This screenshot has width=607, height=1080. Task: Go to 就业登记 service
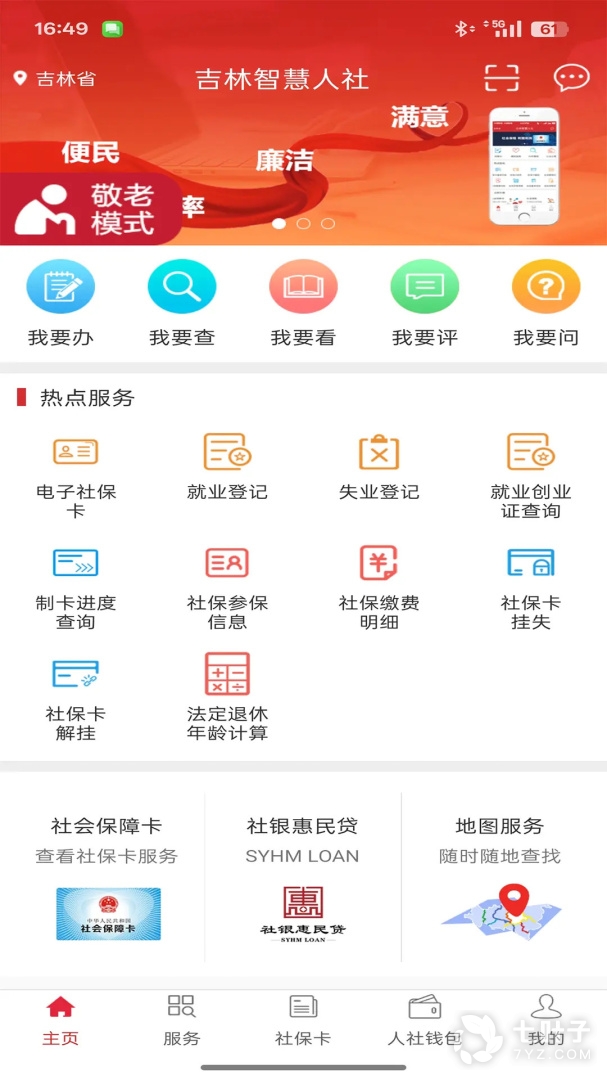(227, 466)
